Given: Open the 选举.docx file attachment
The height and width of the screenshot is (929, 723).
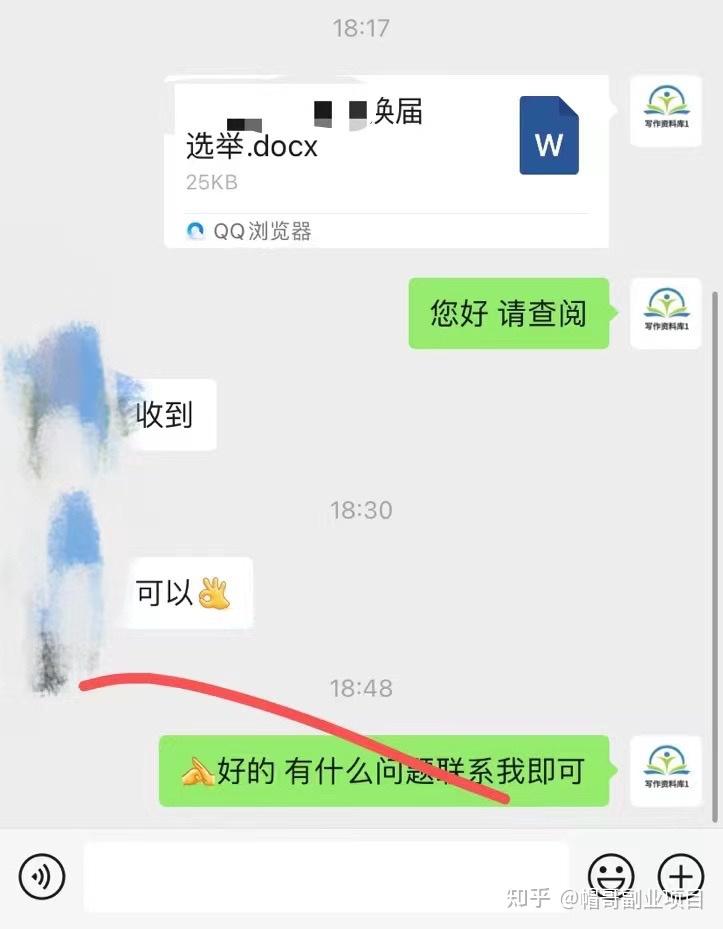Looking at the screenshot, I should tap(386, 160).
